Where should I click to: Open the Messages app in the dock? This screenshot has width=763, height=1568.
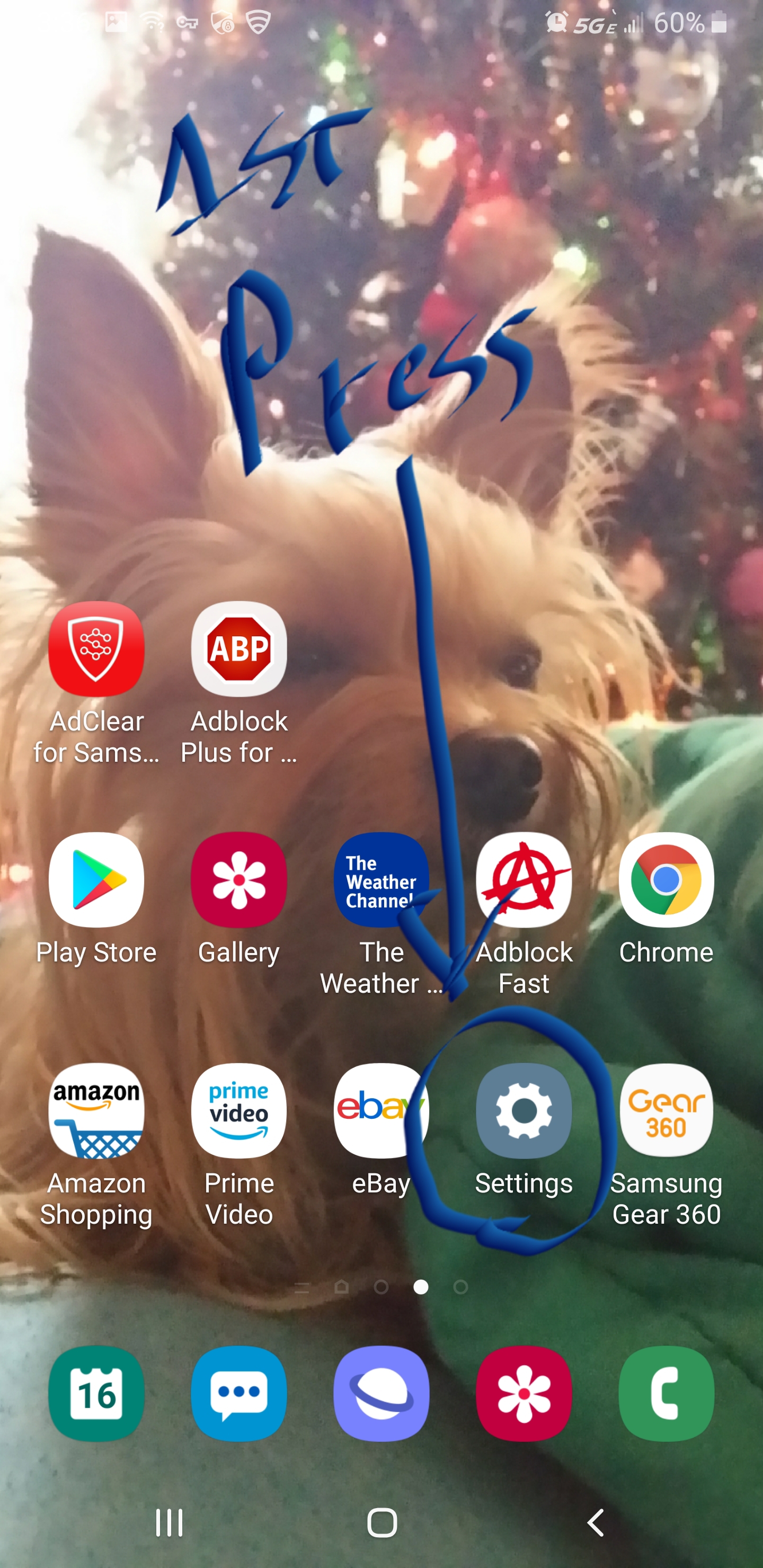click(239, 1393)
